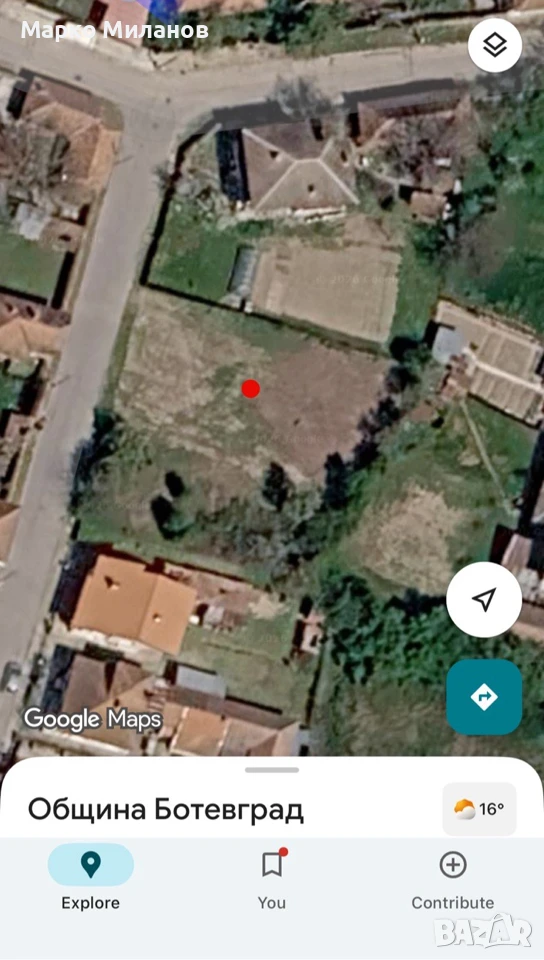Image resolution: width=544 pixels, height=960 pixels.
Task: Center map on my current location
Action: click(x=484, y=599)
